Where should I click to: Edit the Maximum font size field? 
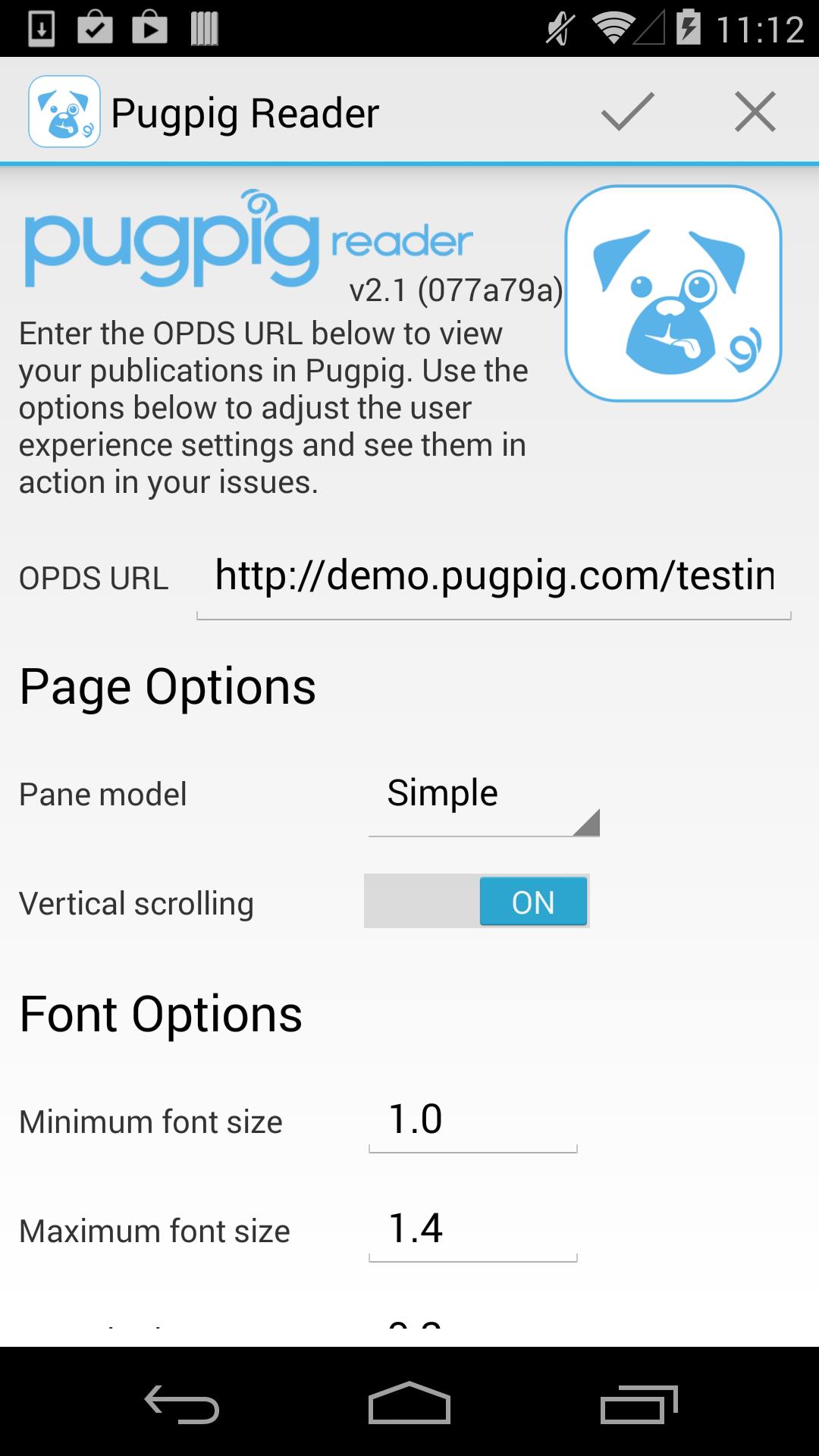[x=472, y=1229]
